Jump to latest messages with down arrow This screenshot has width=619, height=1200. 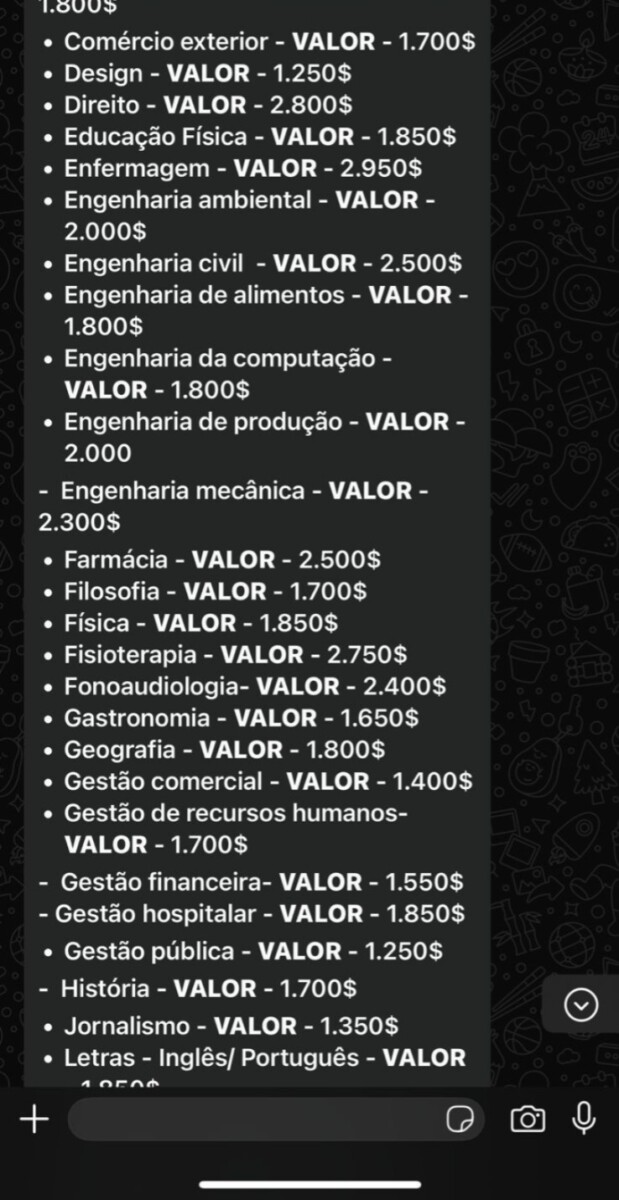[x=581, y=1004]
